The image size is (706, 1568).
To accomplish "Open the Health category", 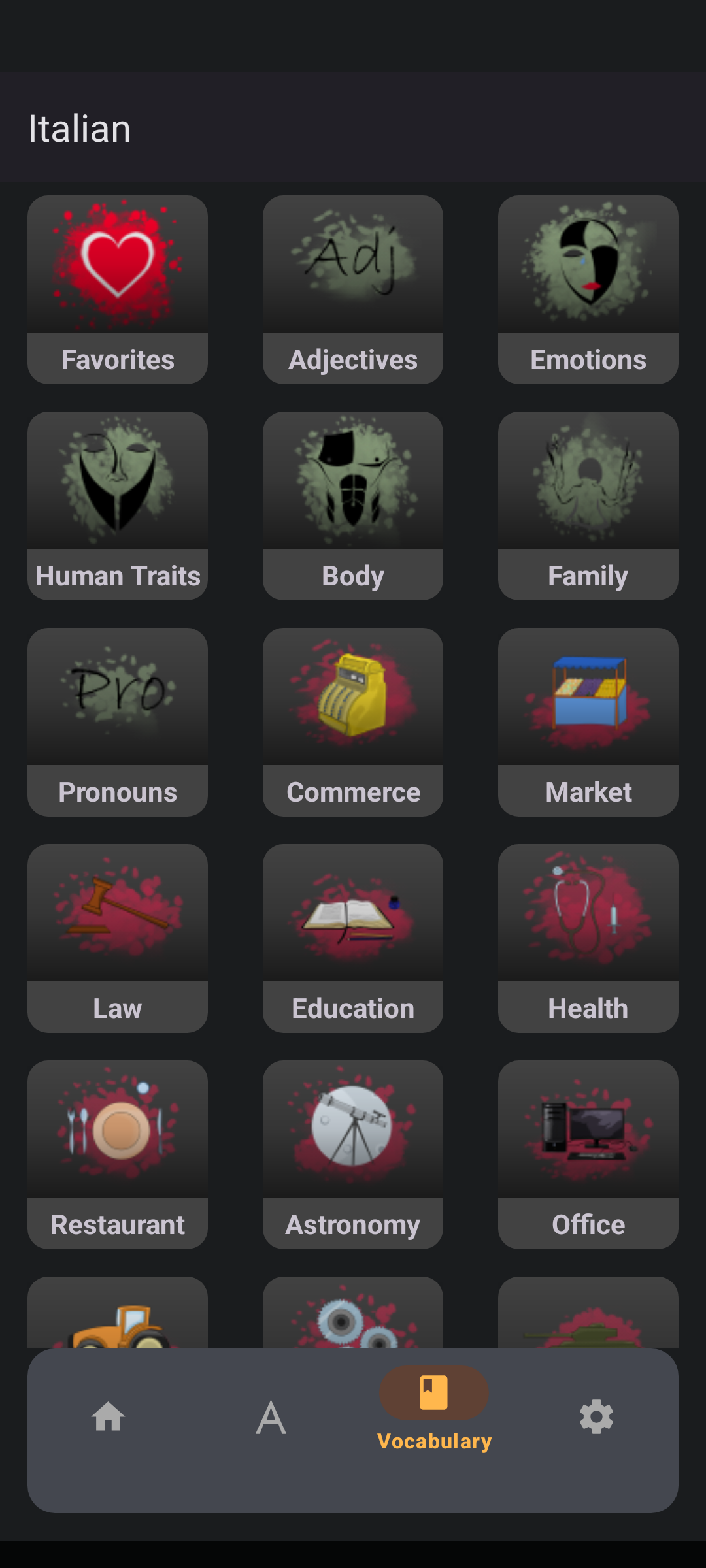I will pos(588,938).
